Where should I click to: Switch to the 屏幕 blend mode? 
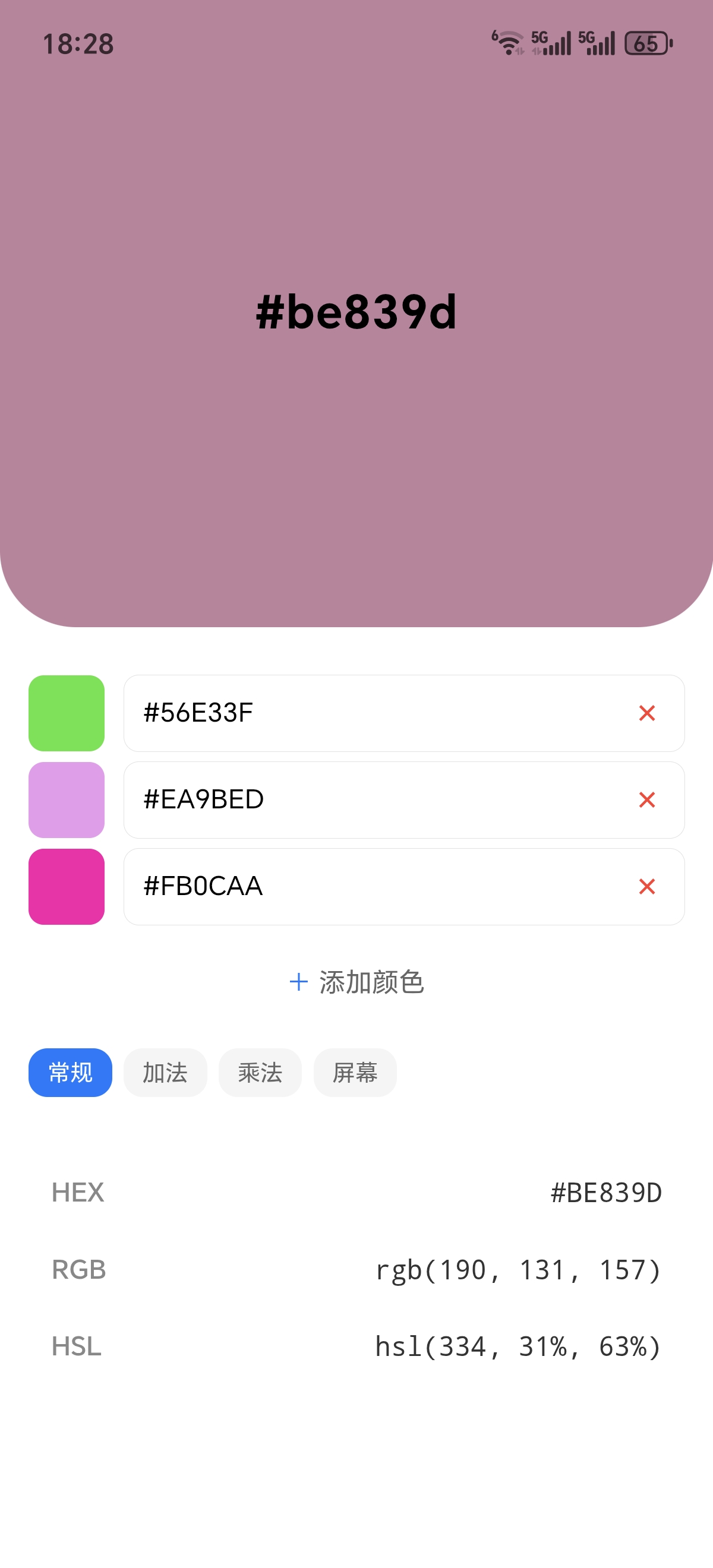point(355,1072)
